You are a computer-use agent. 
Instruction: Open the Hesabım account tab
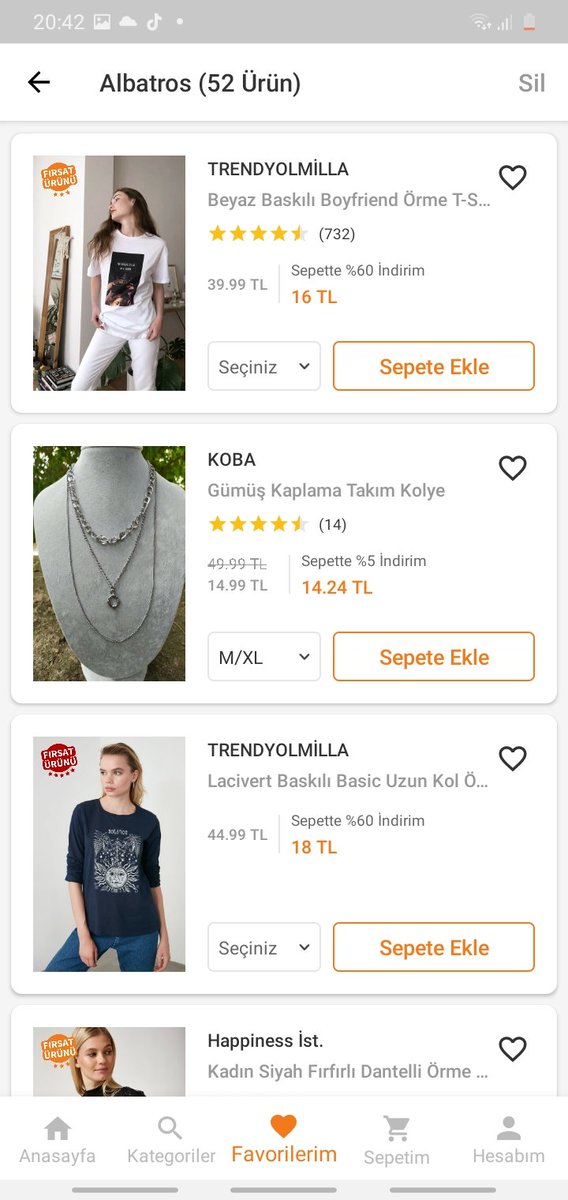point(509,1142)
